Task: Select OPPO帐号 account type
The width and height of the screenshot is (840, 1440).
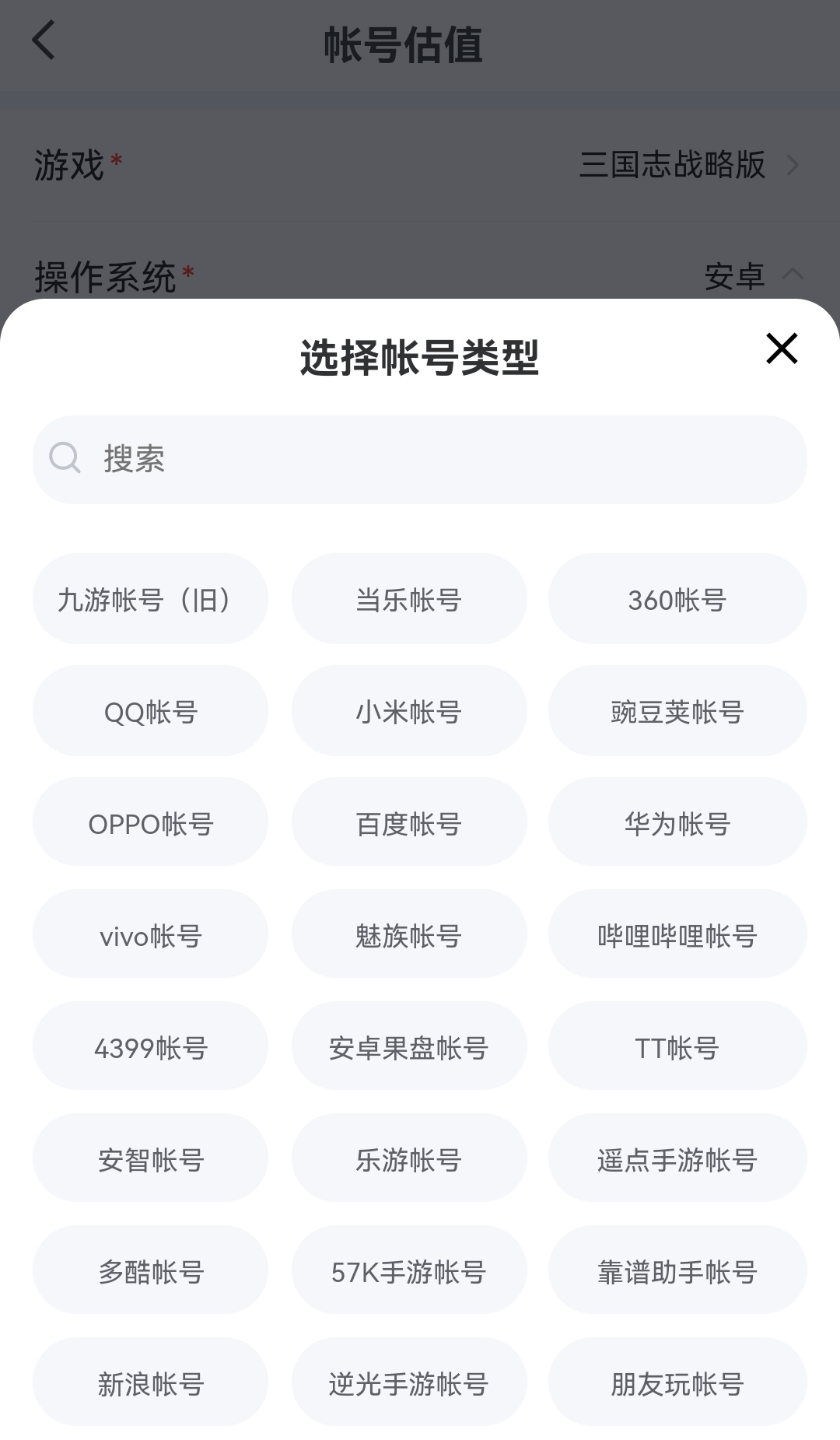Action: [150, 823]
